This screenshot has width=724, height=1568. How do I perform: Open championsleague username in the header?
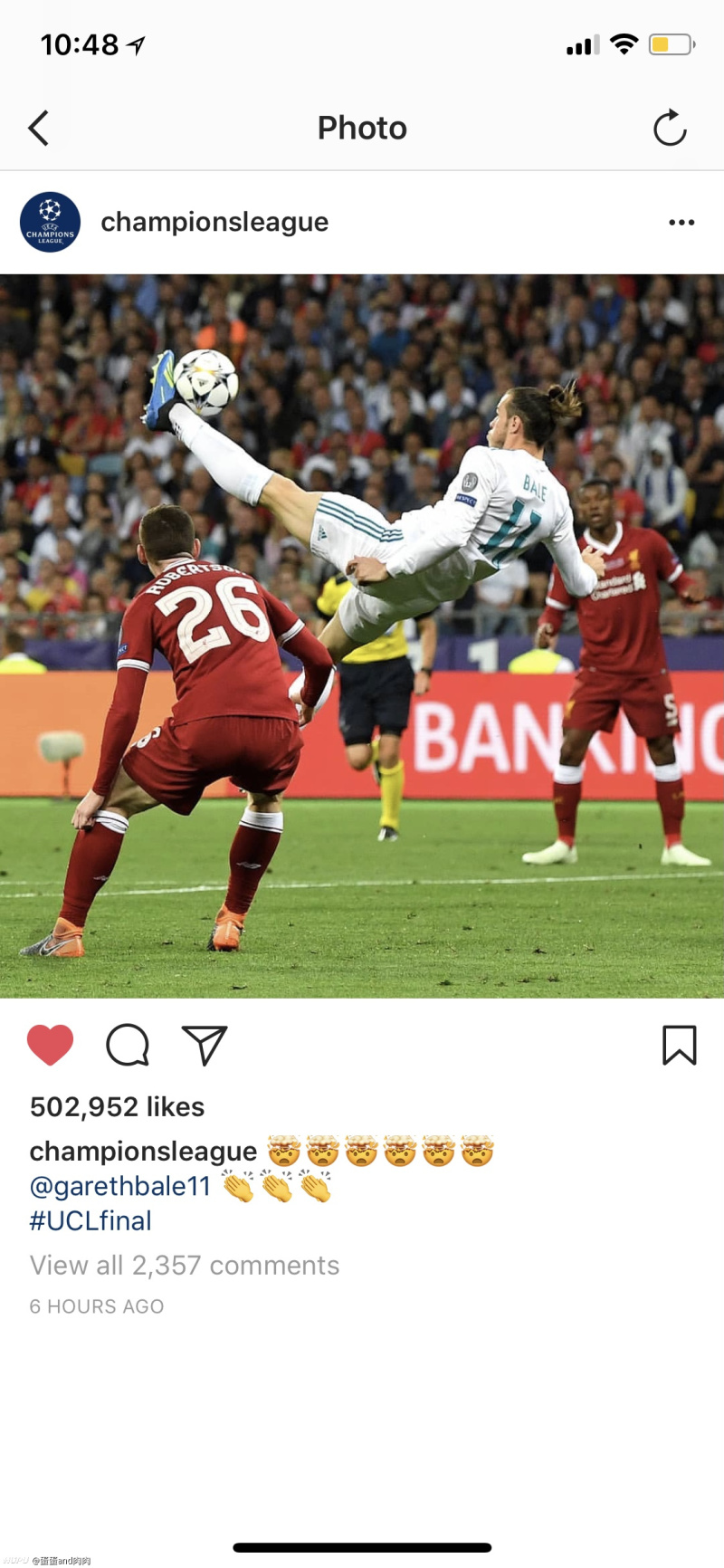[x=214, y=222]
